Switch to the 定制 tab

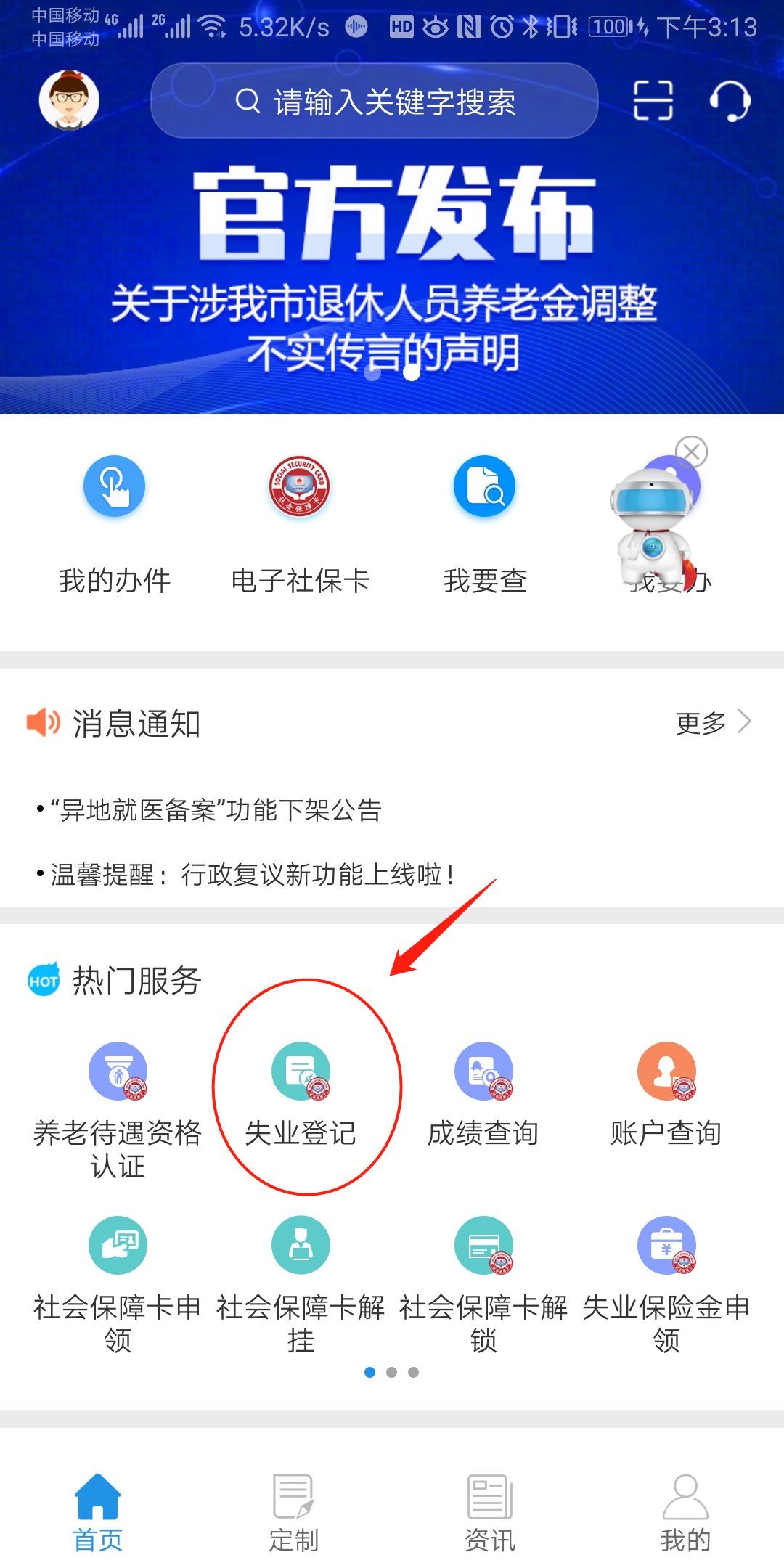pos(294,1511)
